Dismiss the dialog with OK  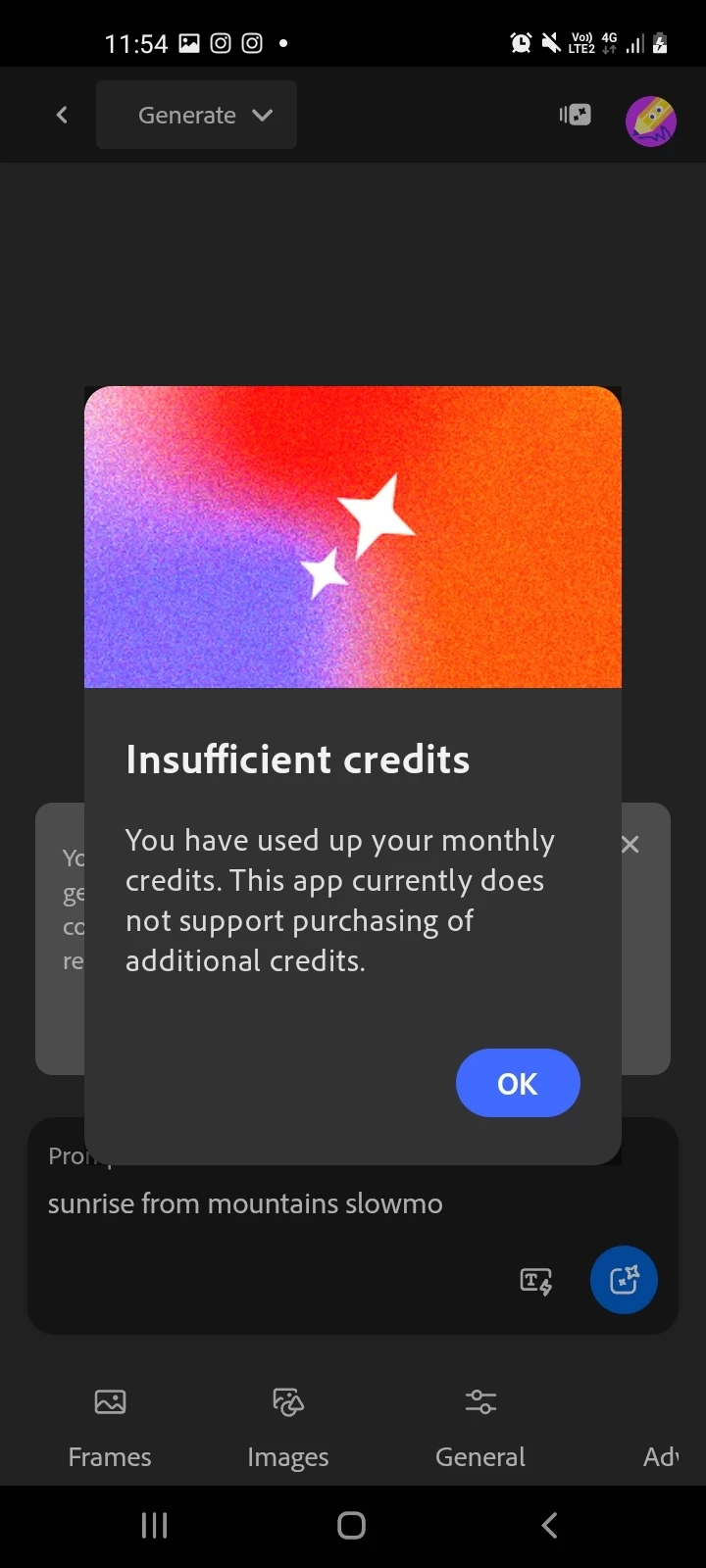[518, 1083]
